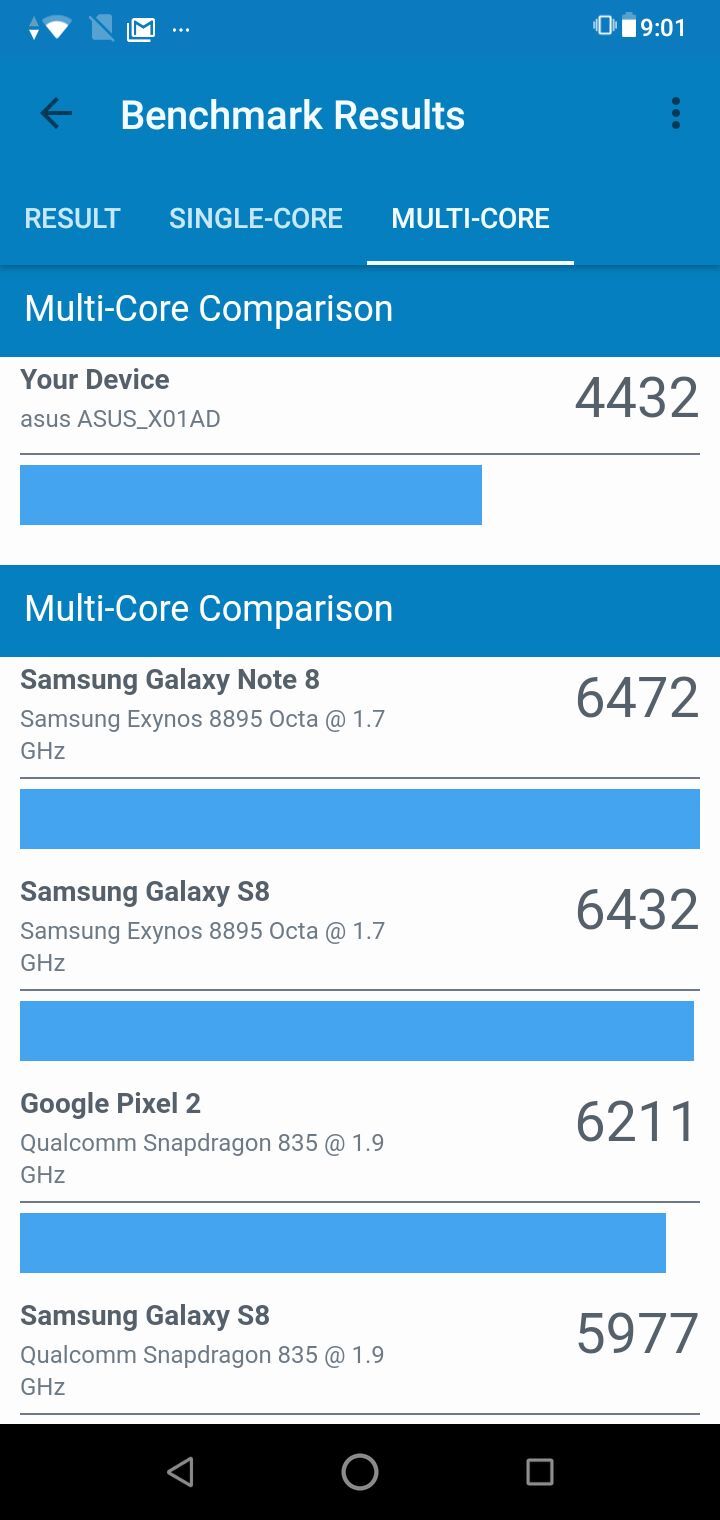This screenshot has height=1520, width=720.
Task: Tap the recent apps square button
Action: click(x=540, y=1471)
